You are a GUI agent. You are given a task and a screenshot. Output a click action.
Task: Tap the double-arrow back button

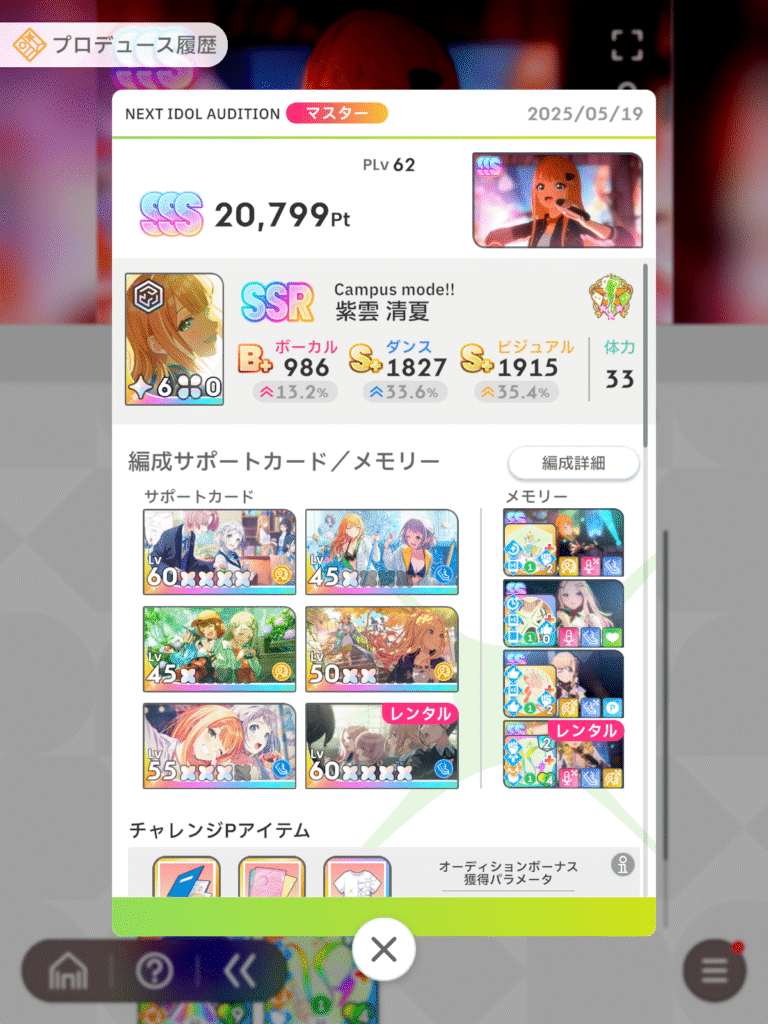click(x=239, y=970)
